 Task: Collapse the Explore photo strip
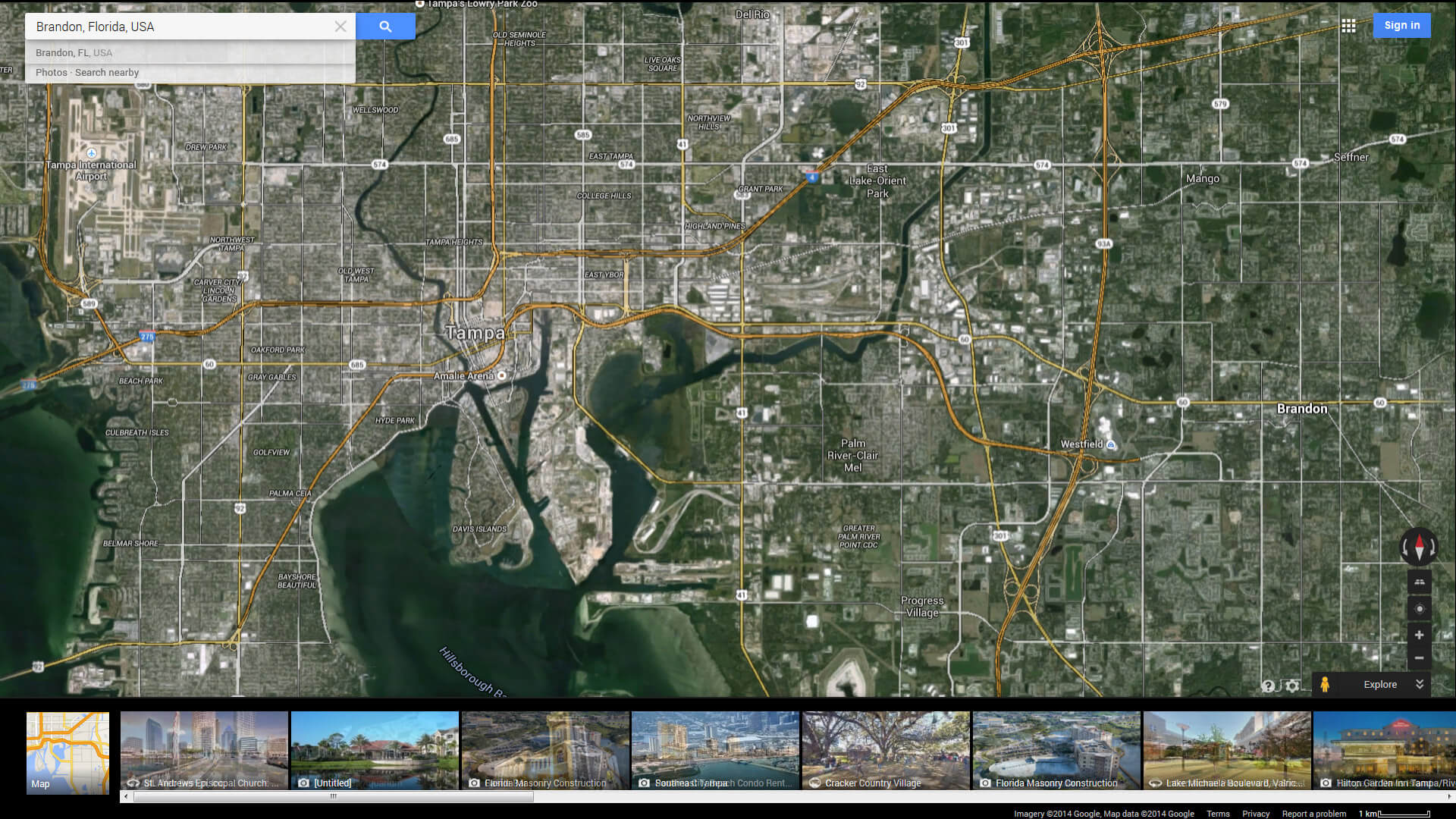click(1420, 684)
